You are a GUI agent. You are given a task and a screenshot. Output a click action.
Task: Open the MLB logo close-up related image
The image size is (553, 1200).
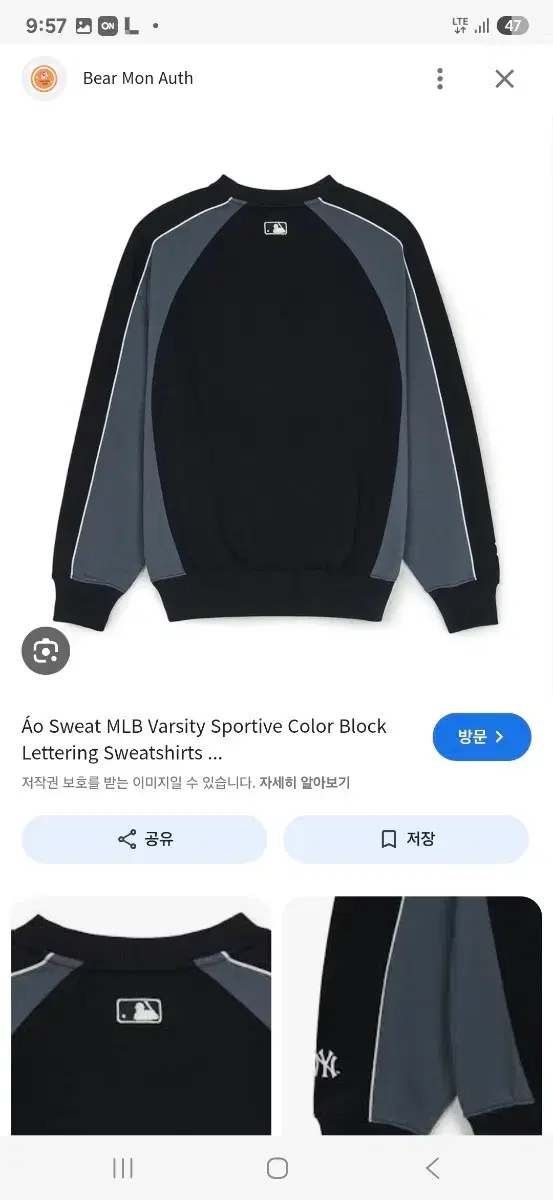[x=141, y=1015]
